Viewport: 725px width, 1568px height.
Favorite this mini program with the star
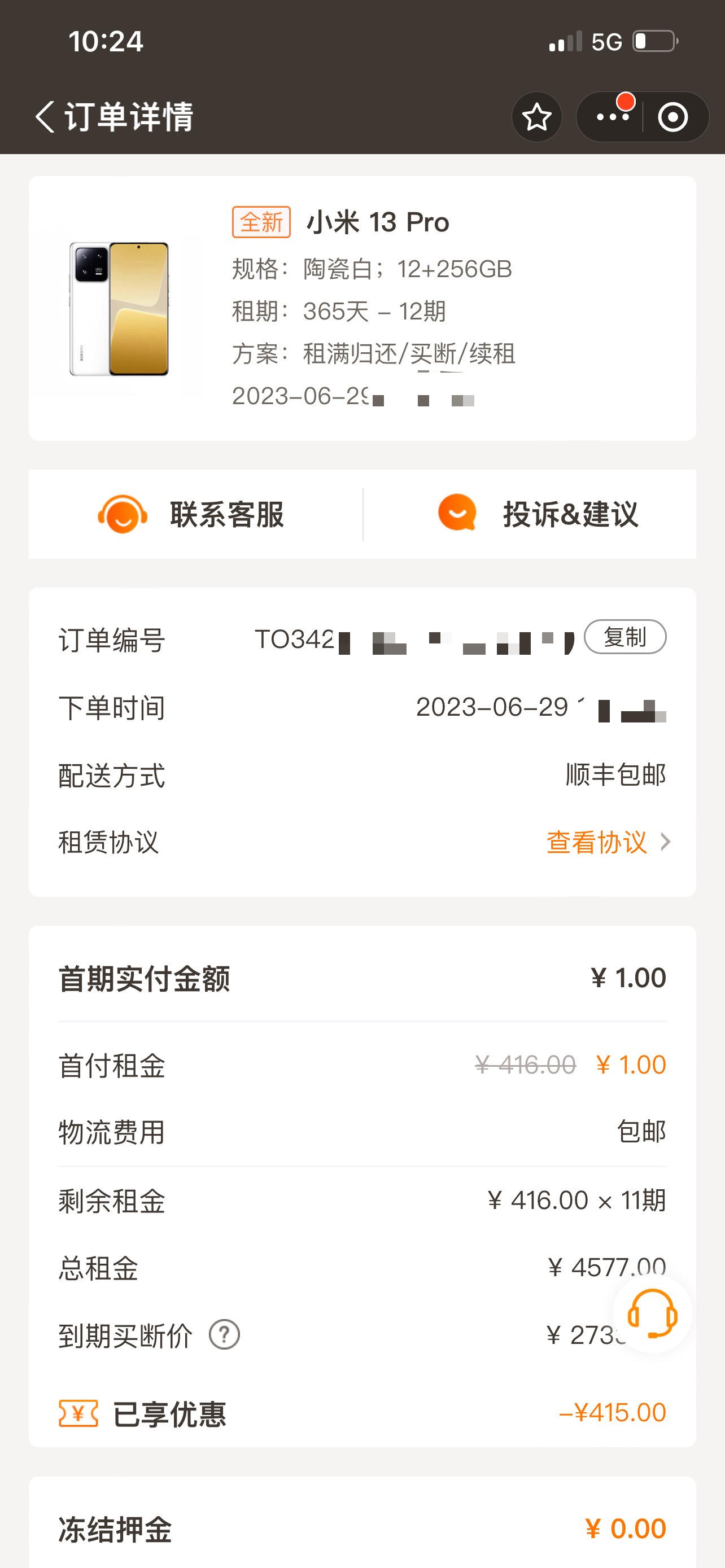[x=536, y=117]
